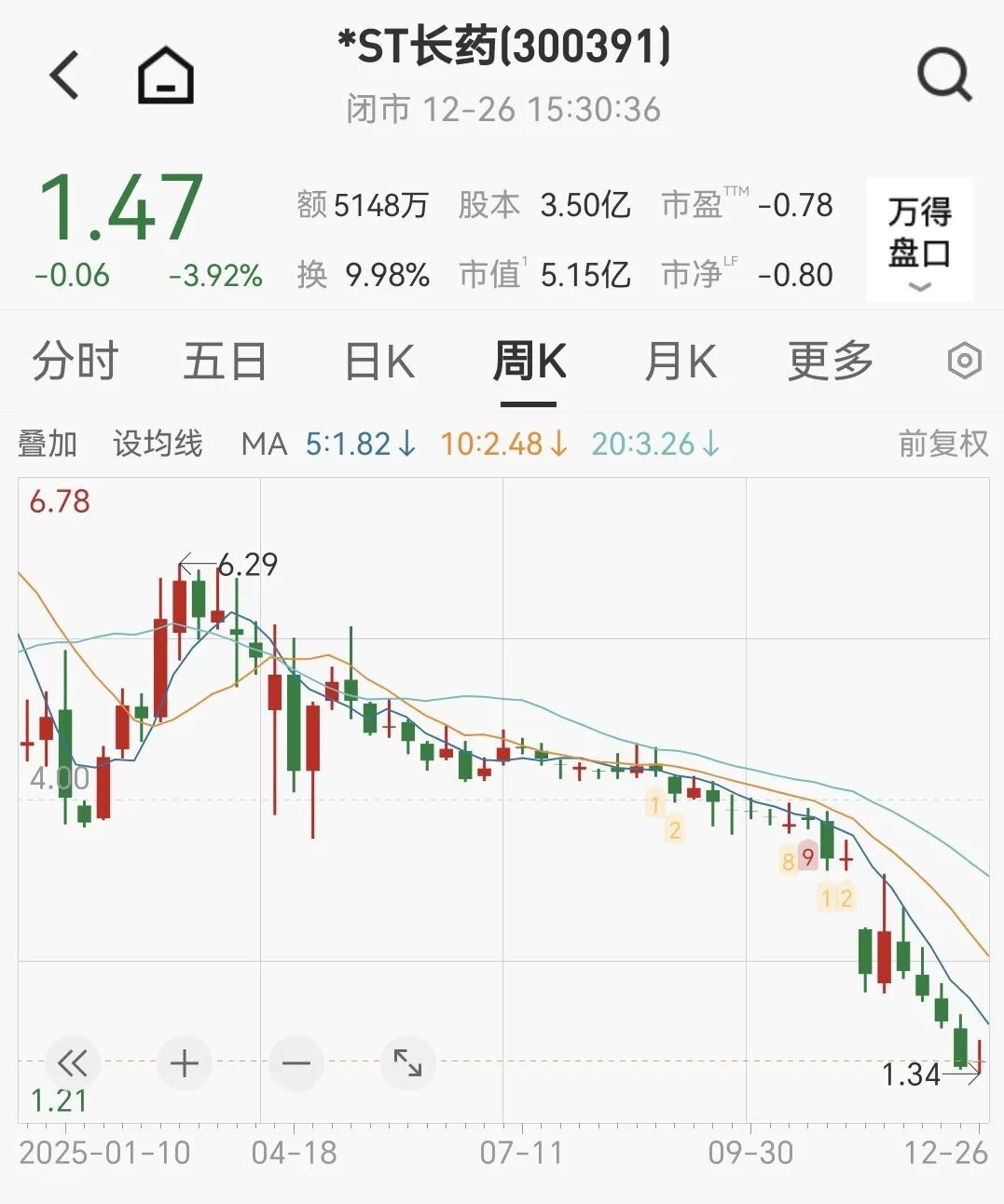Zoom out the candlestick chart
1004x1204 pixels.
[296, 1063]
